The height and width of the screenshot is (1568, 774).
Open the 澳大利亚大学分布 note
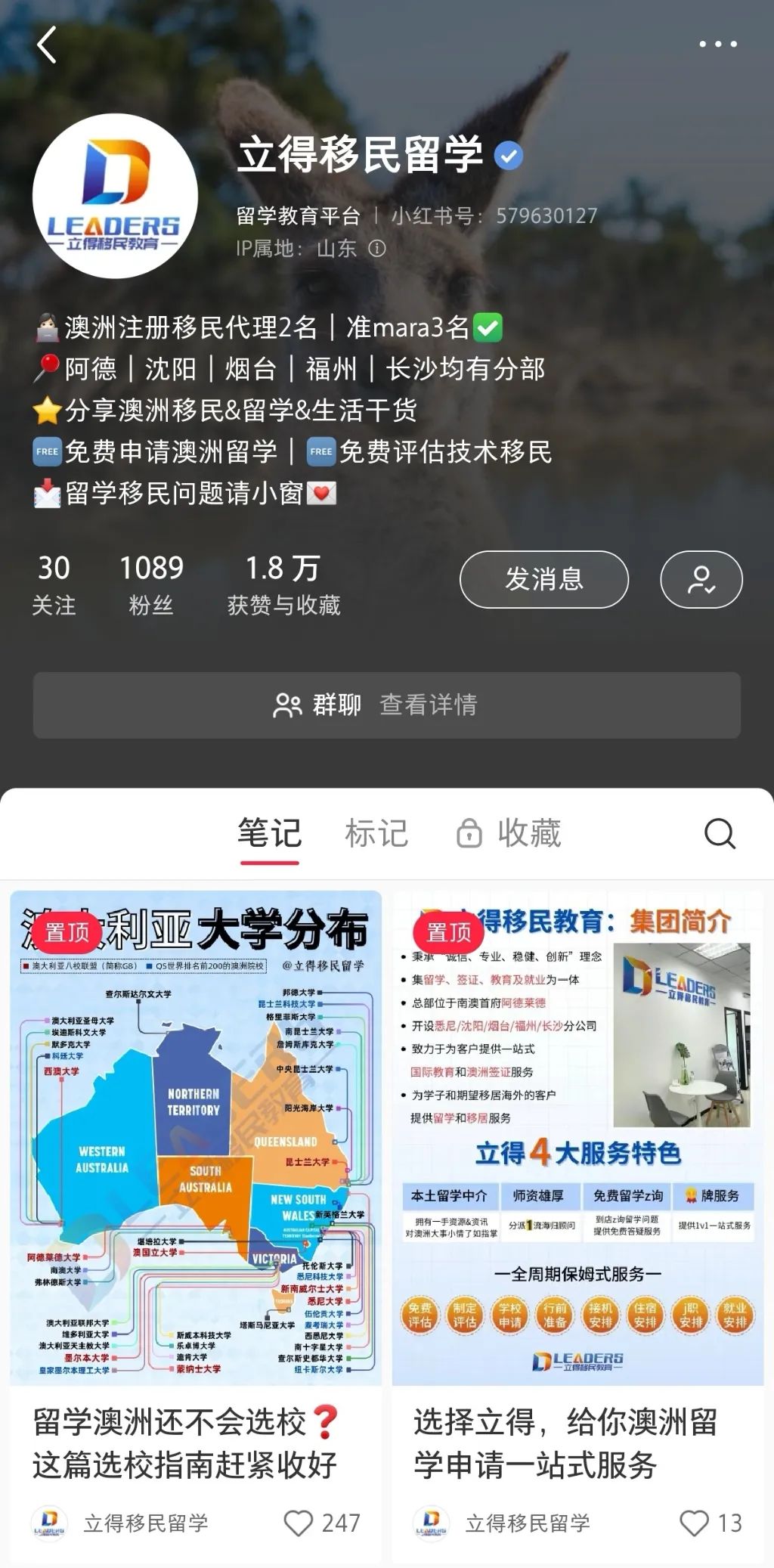[x=196, y=1137]
